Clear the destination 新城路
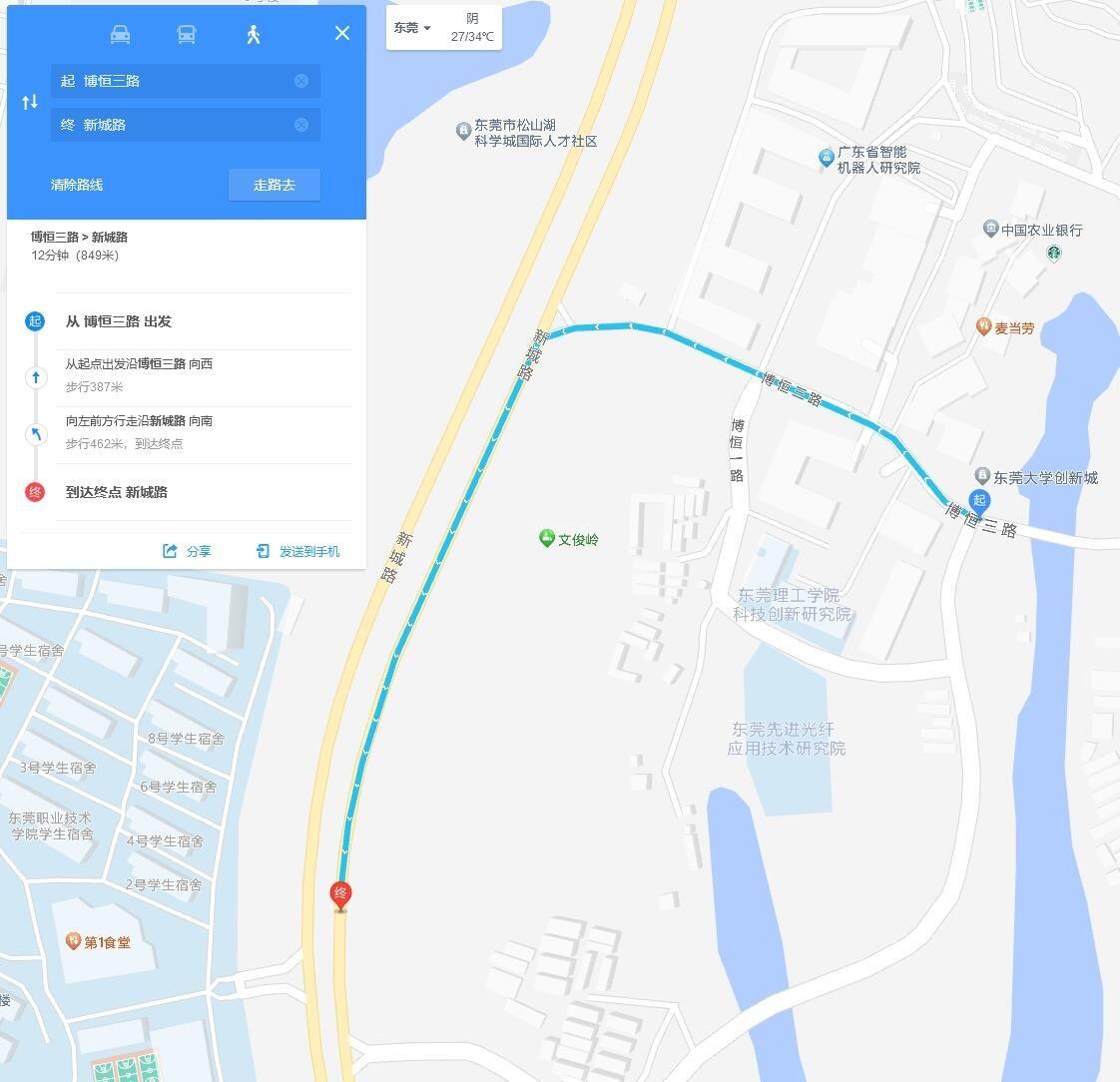 (301, 125)
